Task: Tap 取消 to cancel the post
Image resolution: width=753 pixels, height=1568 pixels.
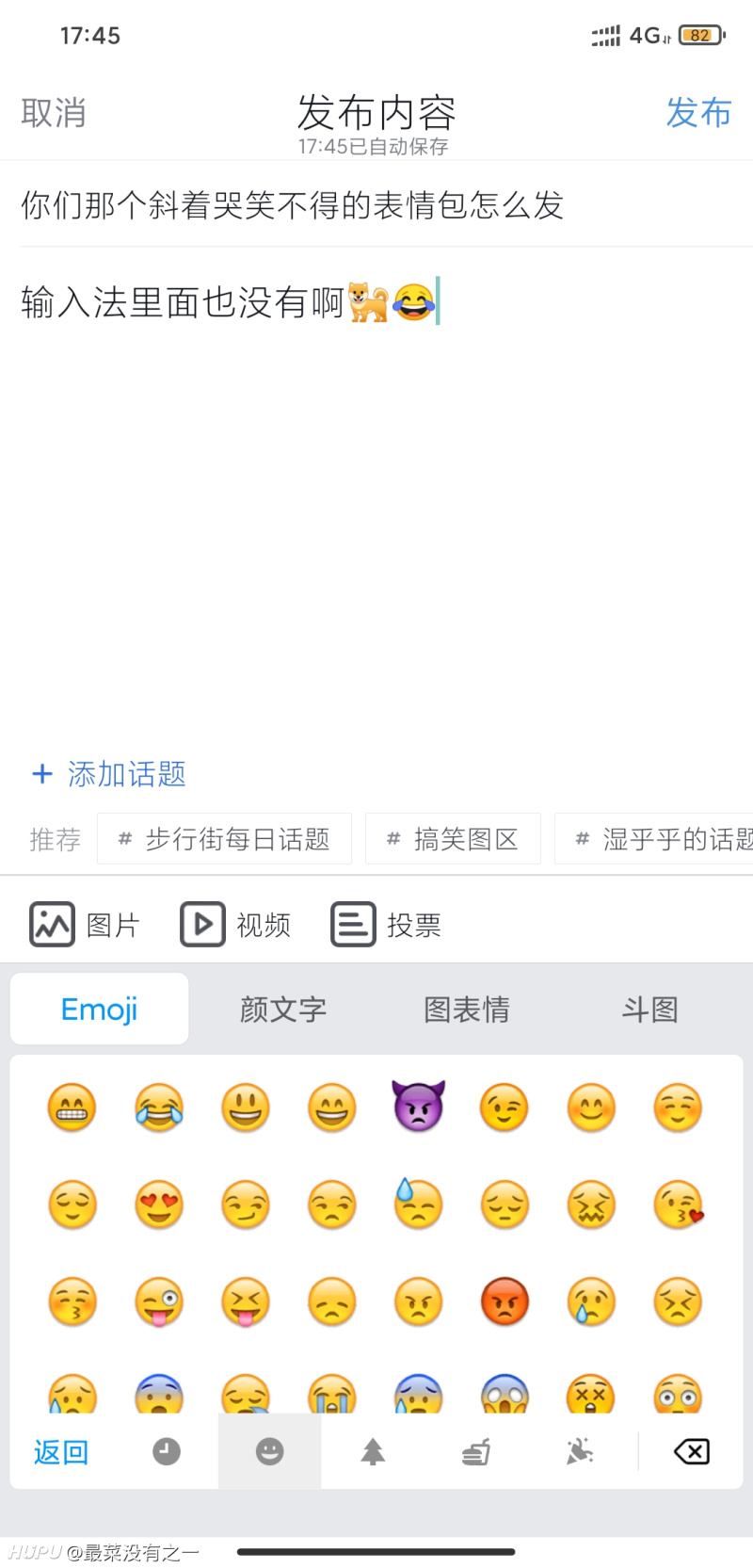Action: [x=54, y=113]
